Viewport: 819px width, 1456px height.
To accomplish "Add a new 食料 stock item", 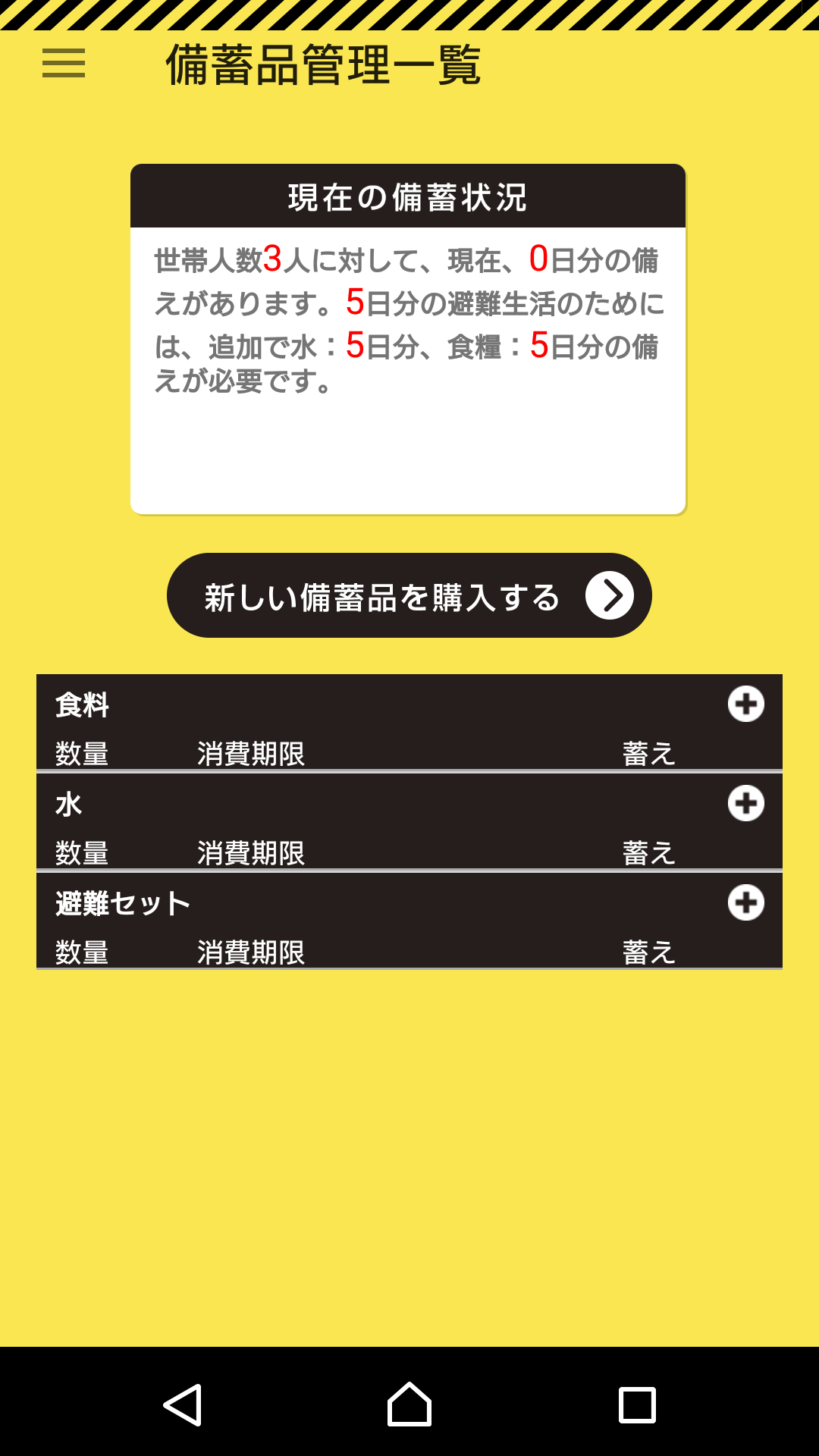I will pos(745,704).
